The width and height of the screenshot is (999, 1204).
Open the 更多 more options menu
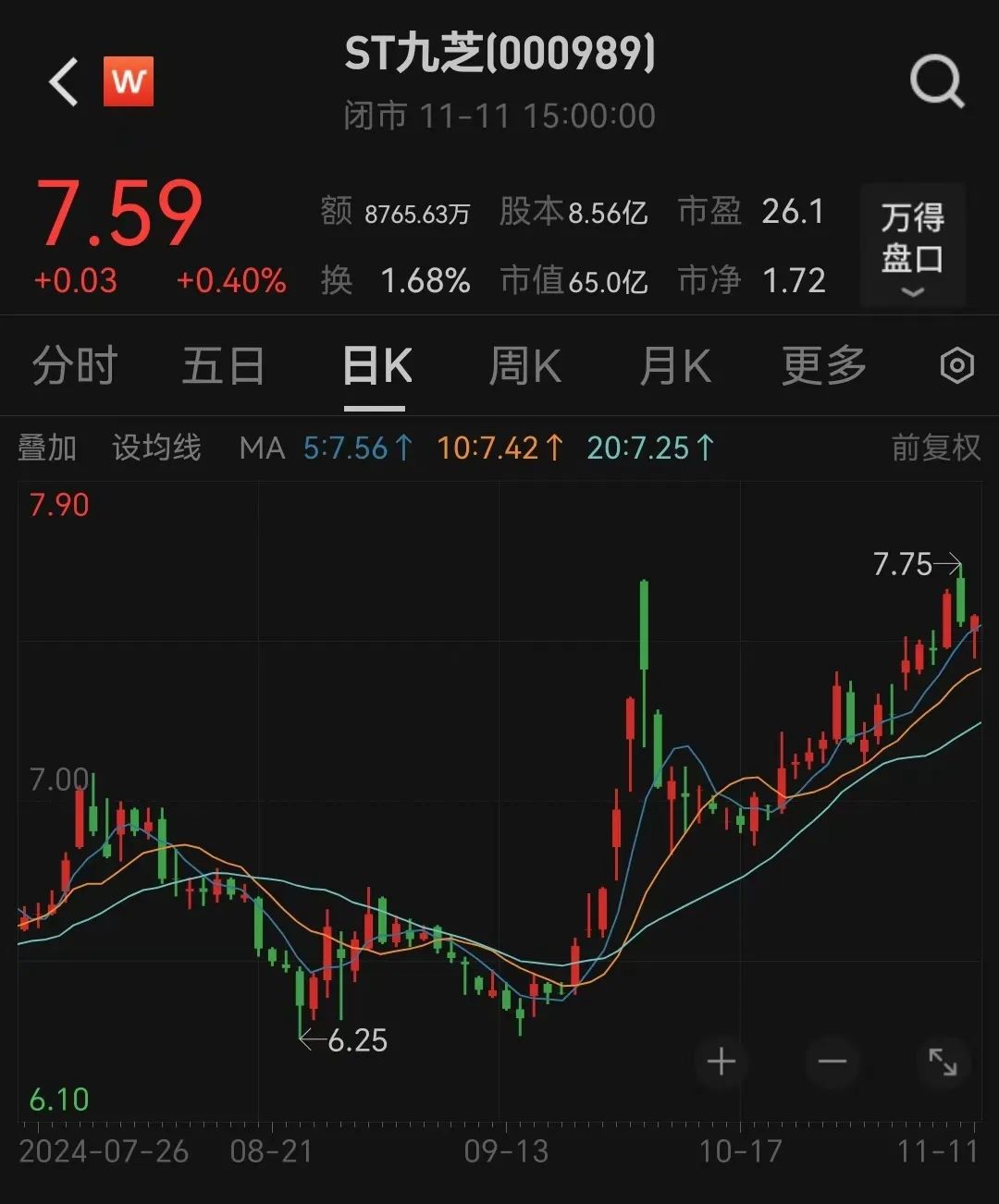[x=821, y=366]
